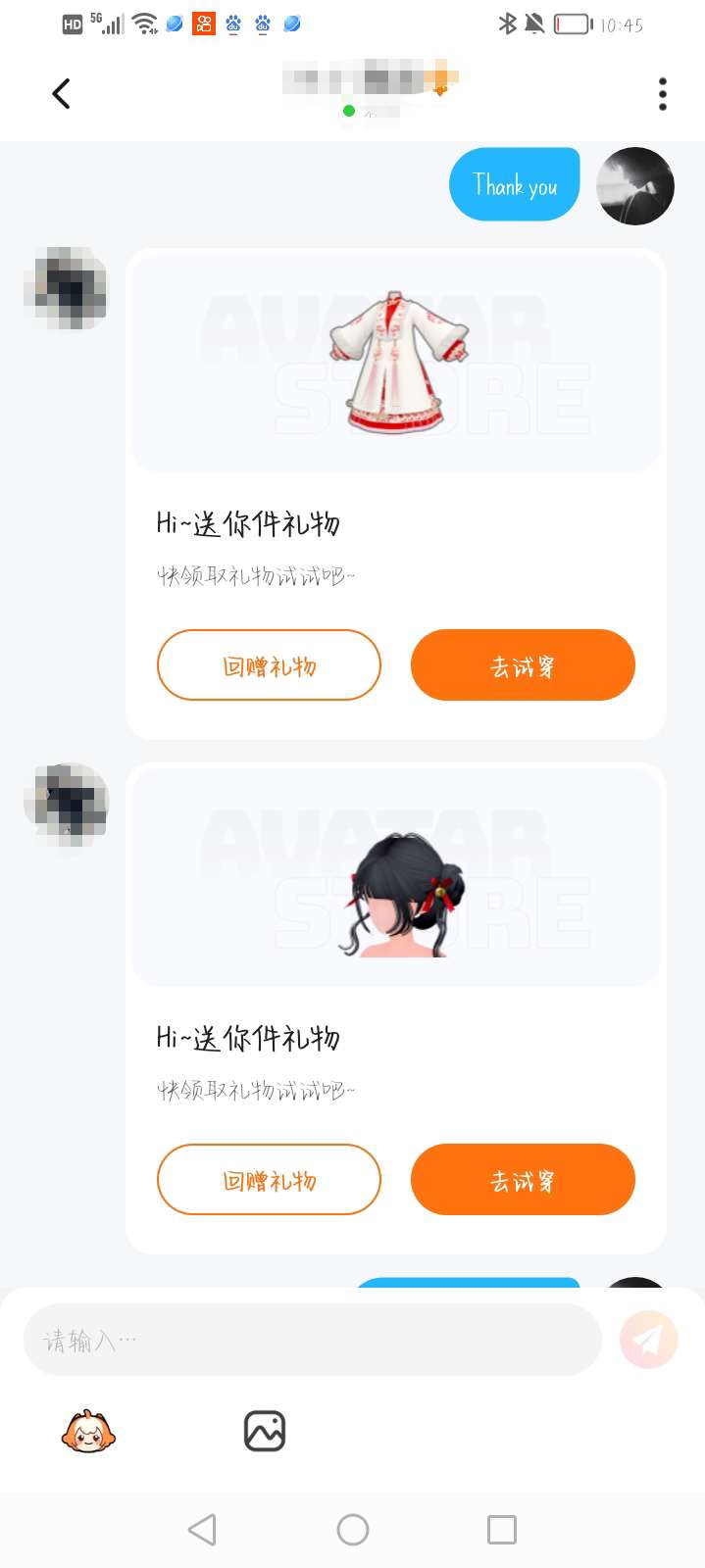The width and height of the screenshot is (705, 1568).
Task: Open the black hairstyle gift card
Action: pos(396,878)
